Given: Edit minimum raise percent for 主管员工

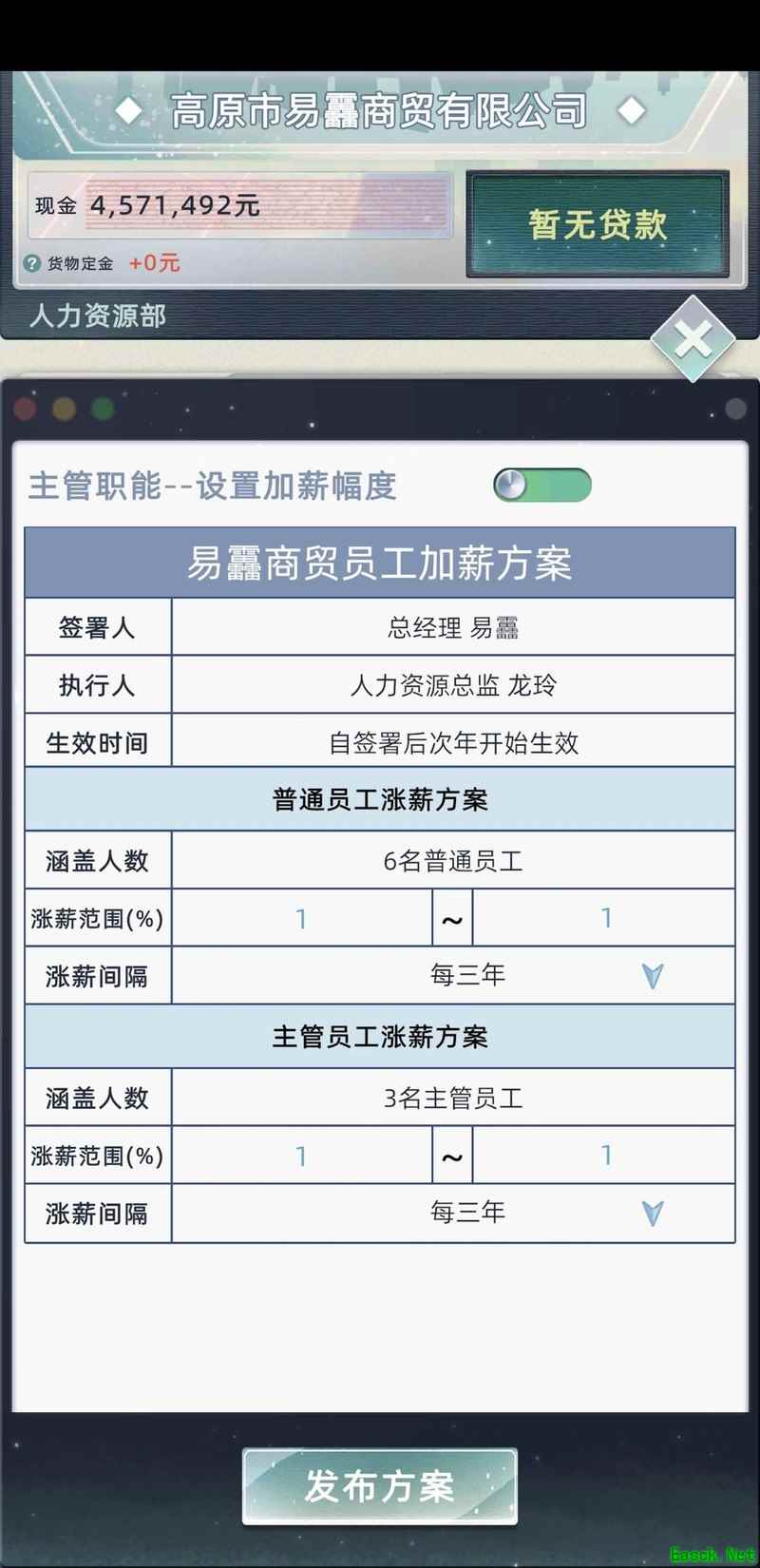Looking at the screenshot, I should (x=301, y=1156).
